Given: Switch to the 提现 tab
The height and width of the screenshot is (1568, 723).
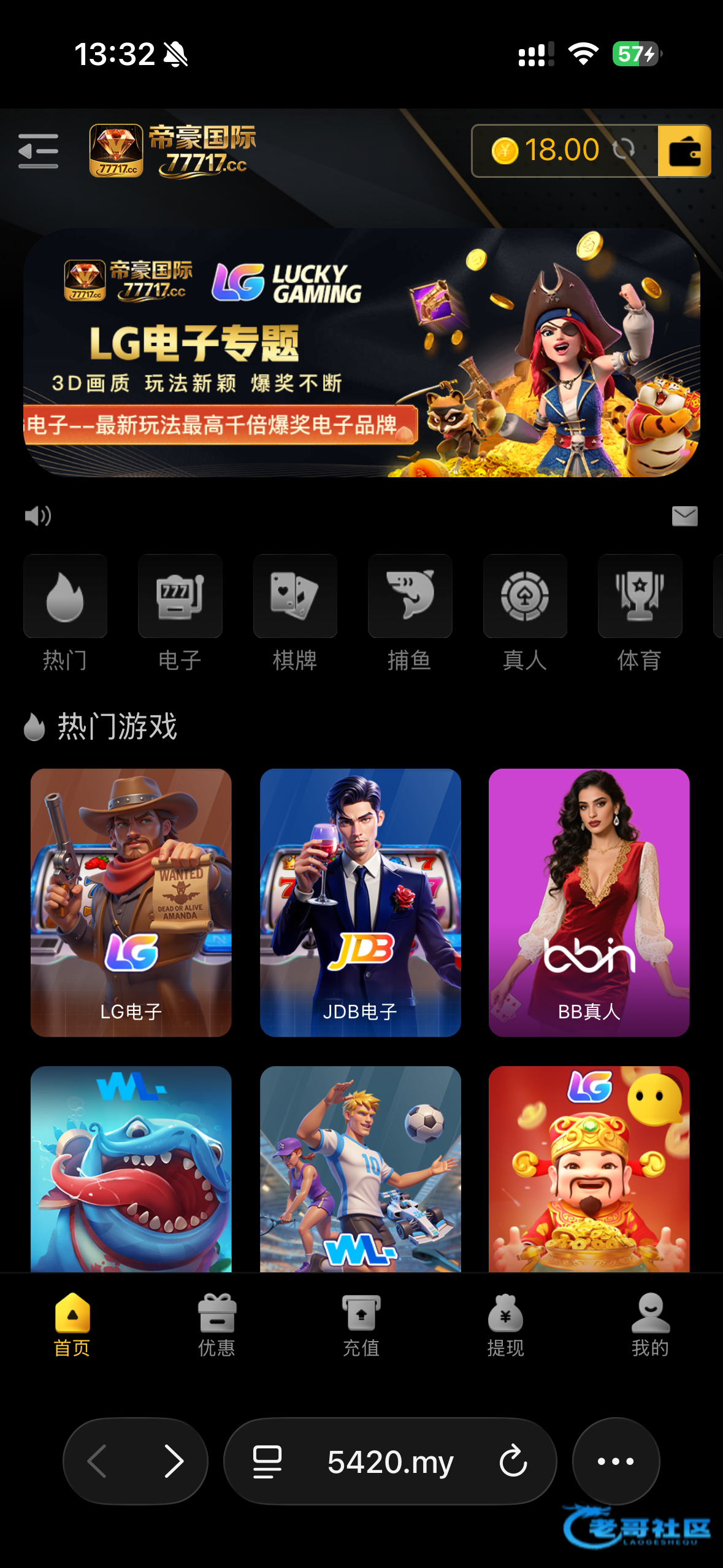Looking at the screenshot, I should [505, 1325].
